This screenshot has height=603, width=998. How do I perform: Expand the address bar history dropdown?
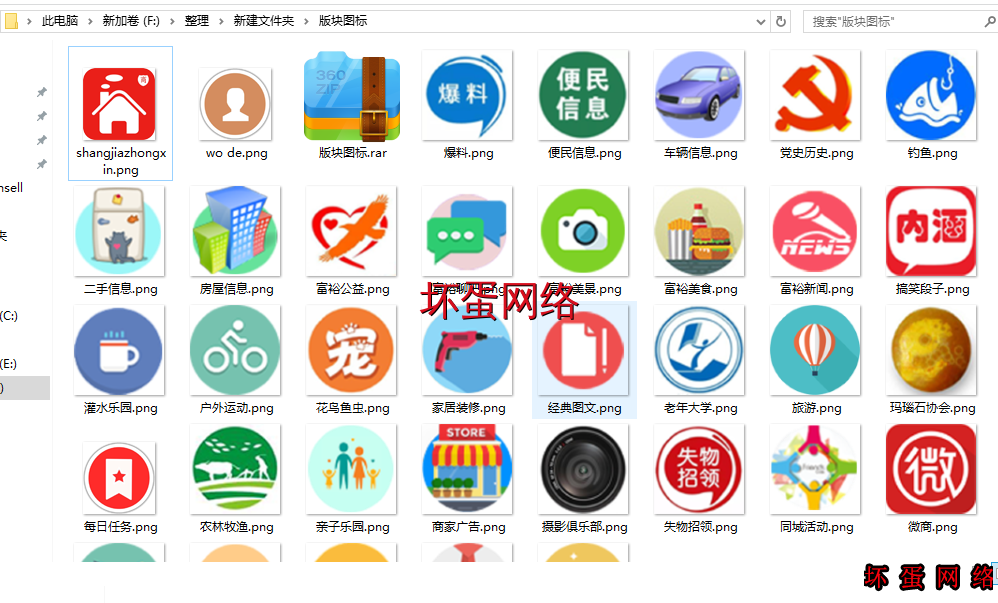coord(761,21)
